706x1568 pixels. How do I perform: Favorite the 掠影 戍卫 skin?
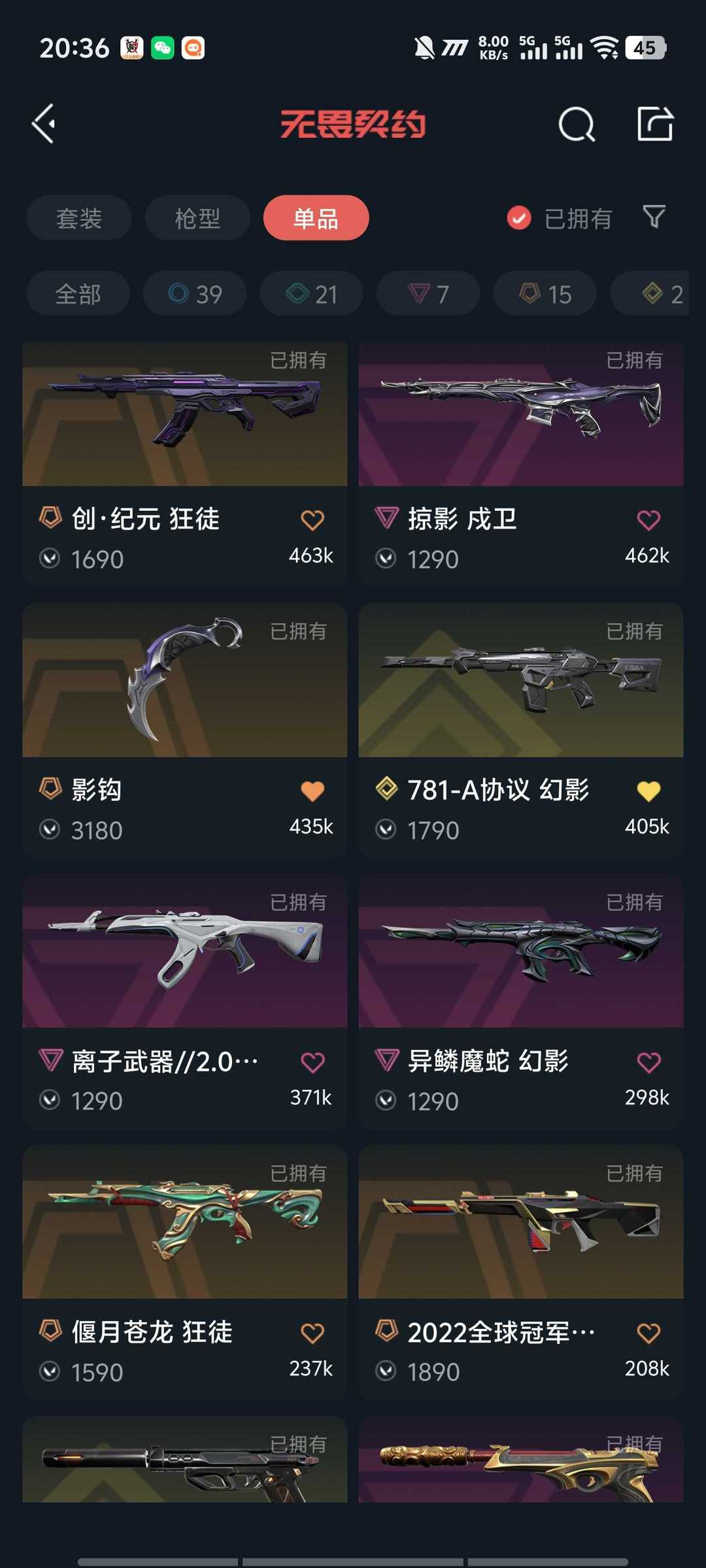[648, 520]
